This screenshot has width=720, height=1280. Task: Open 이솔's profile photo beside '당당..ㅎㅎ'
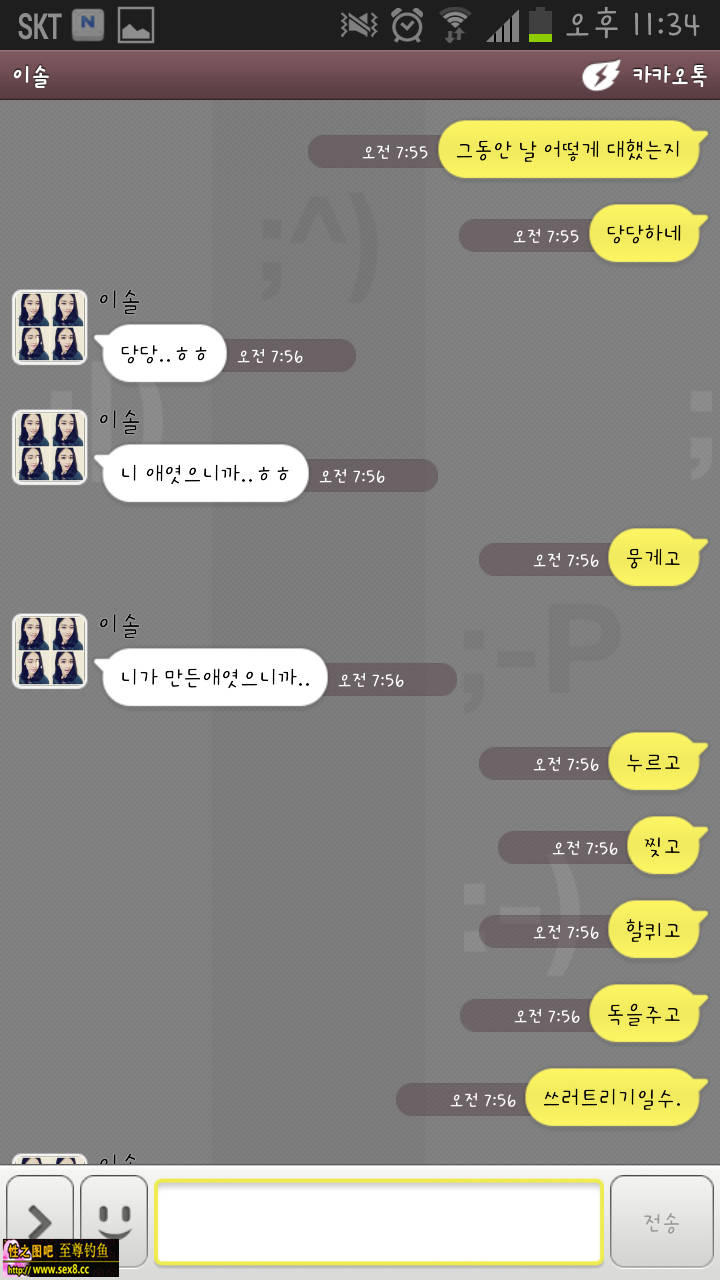pyautogui.click(x=50, y=327)
